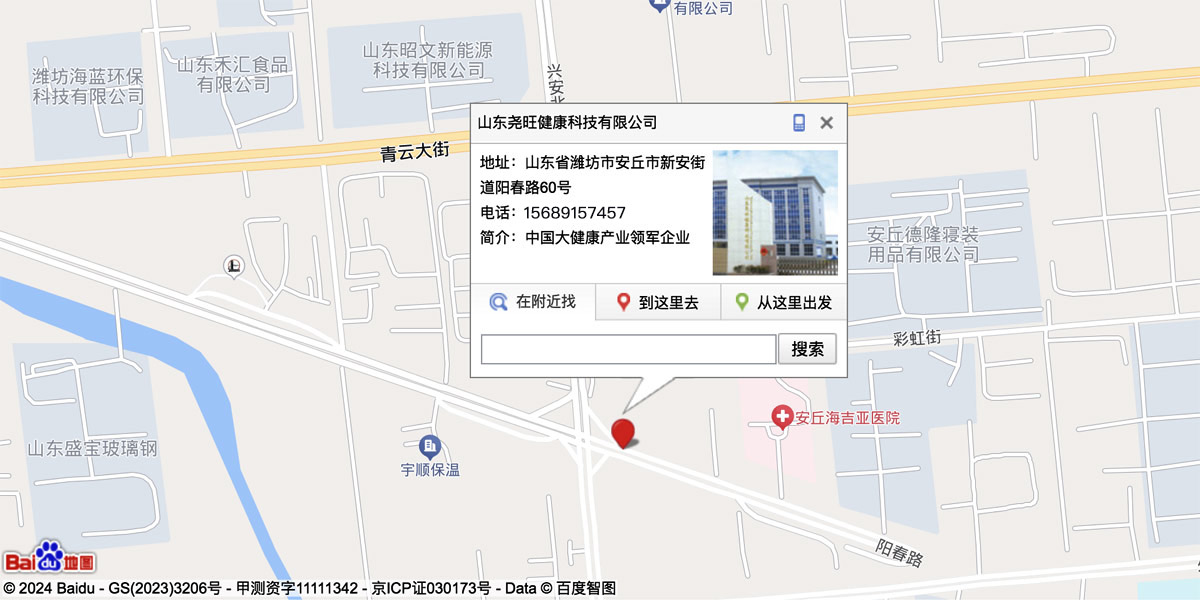Open the 宇顺保温 map marker

click(x=431, y=445)
